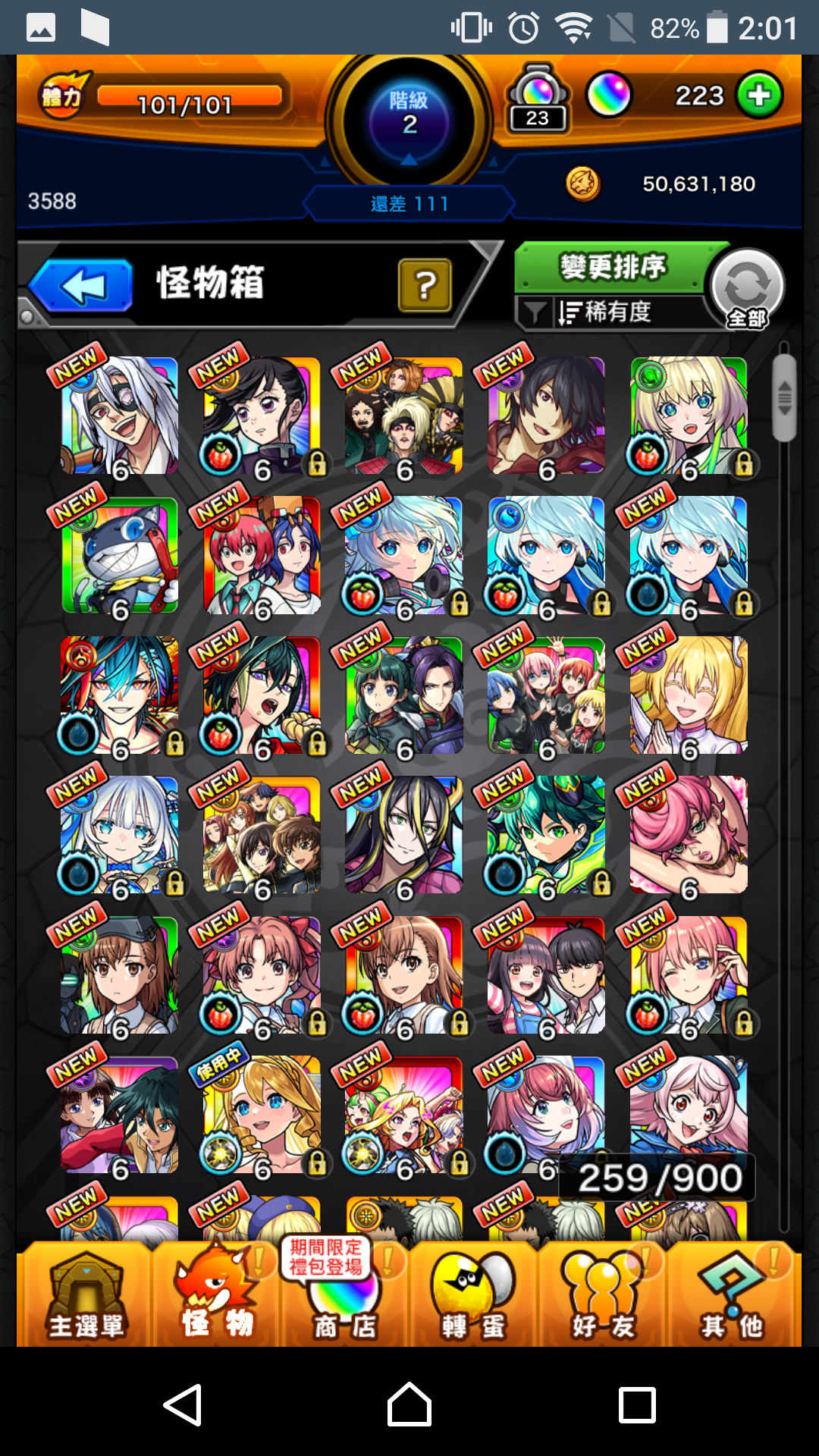Go to Android home screen
819x1456 pixels.
pos(409,1404)
